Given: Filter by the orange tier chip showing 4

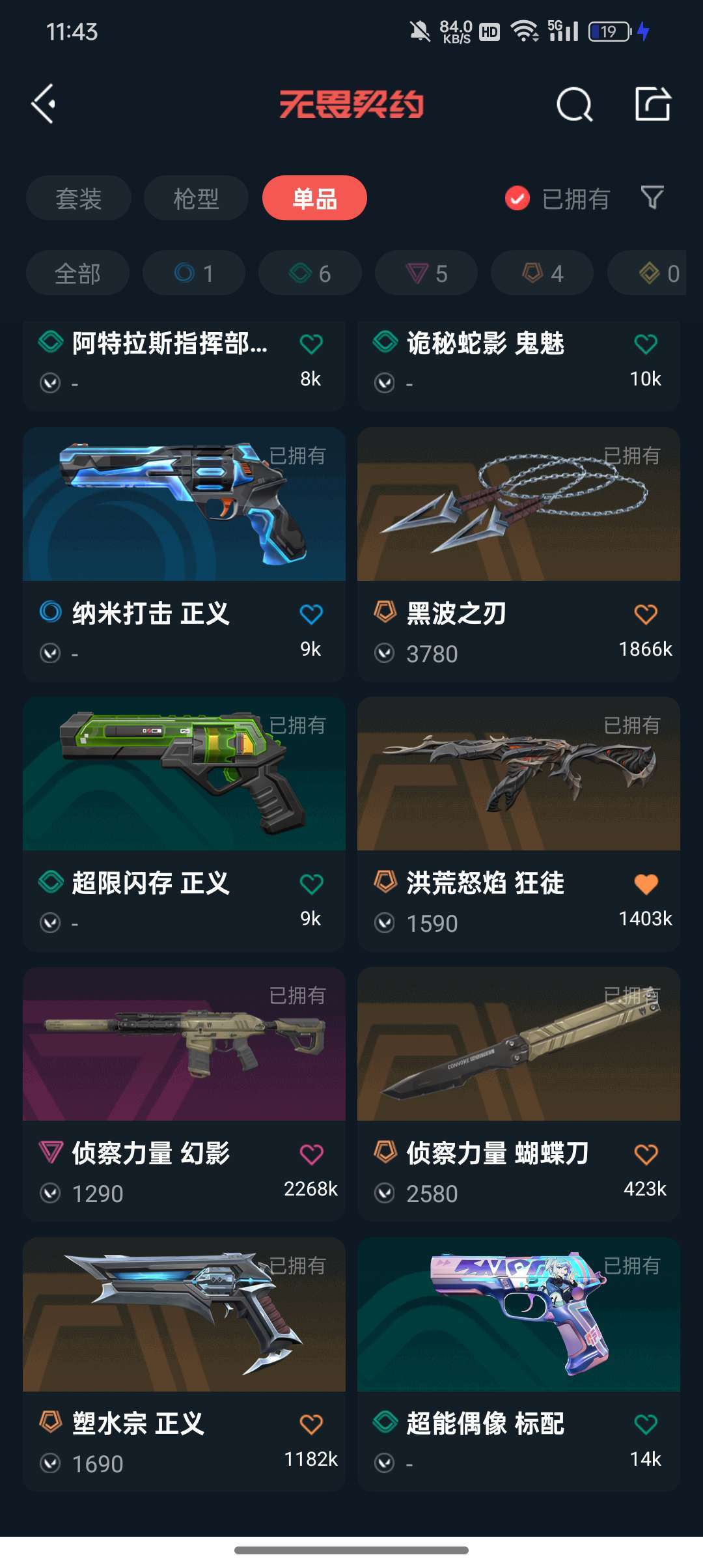Looking at the screenshot, I should click(x=542, y=273).
